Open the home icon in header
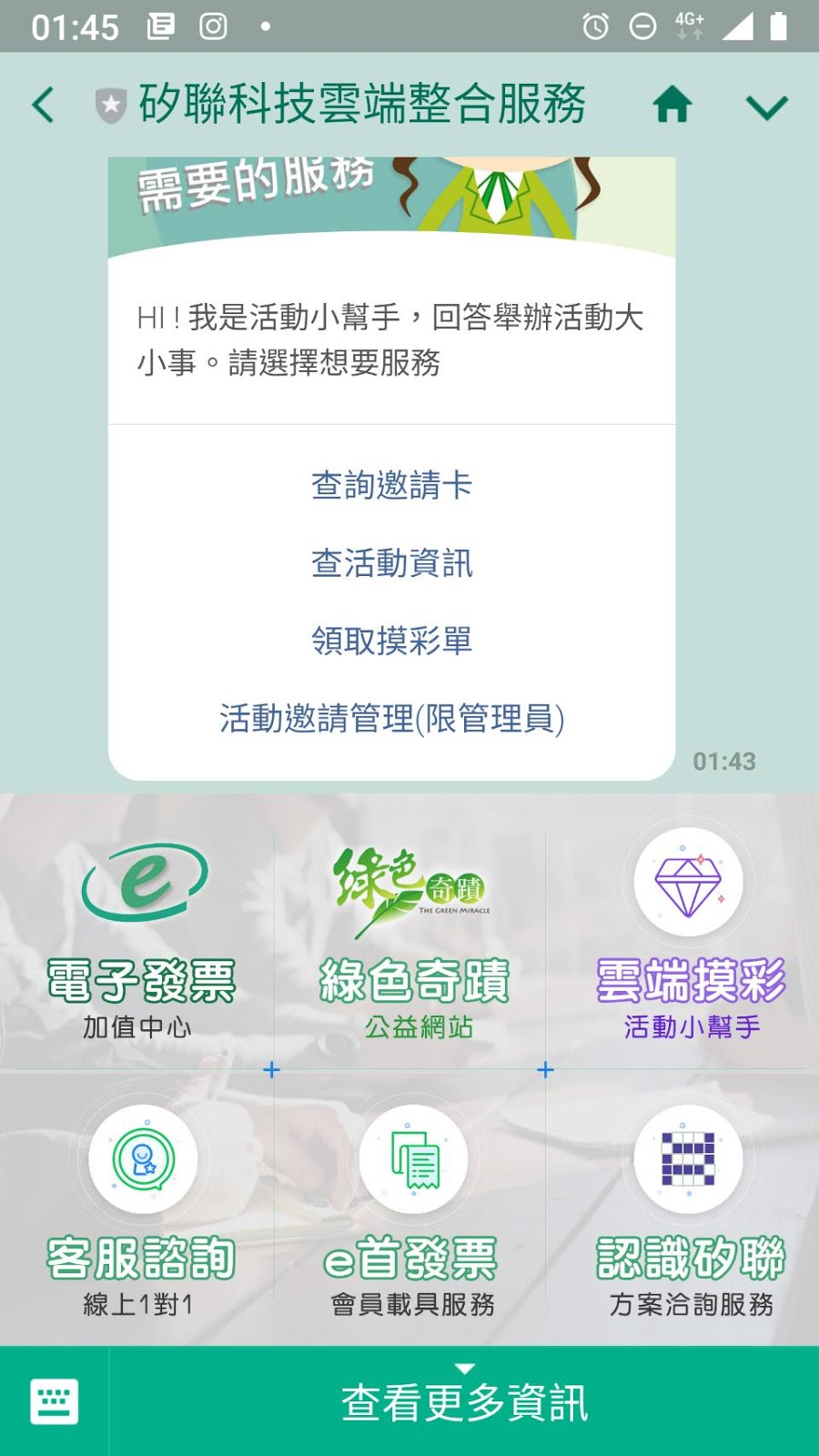819x1456 pixels. (x=672, y=106)
